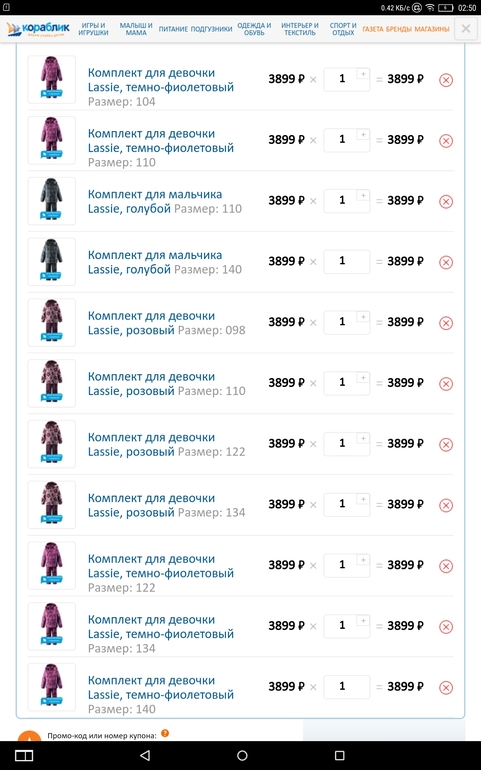Remove the розовый girl's set size 098
The width and height of the screenshot is (481, 770).
pos(446,323)
